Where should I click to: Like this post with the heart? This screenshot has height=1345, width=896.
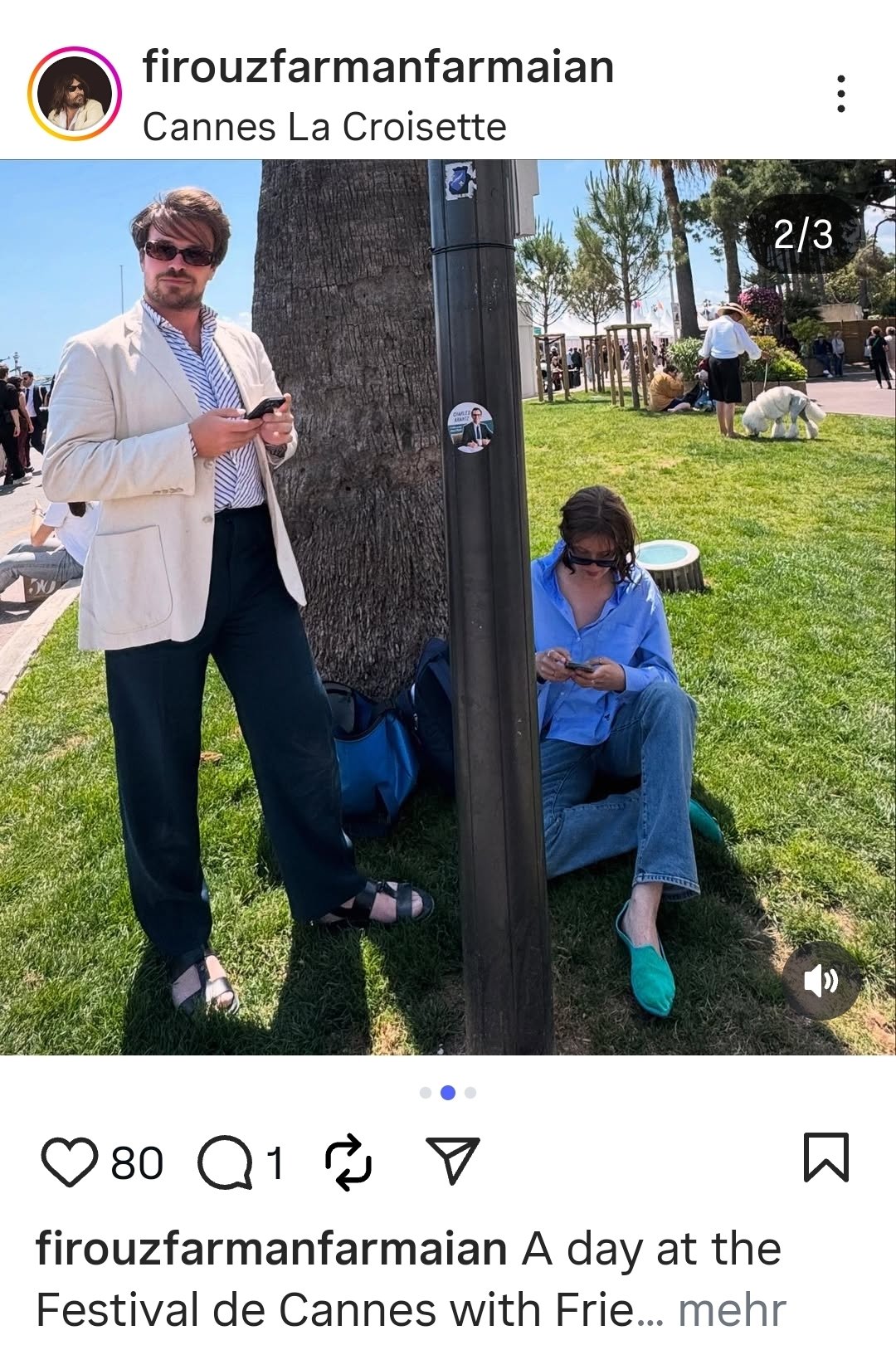[70, 1162]
